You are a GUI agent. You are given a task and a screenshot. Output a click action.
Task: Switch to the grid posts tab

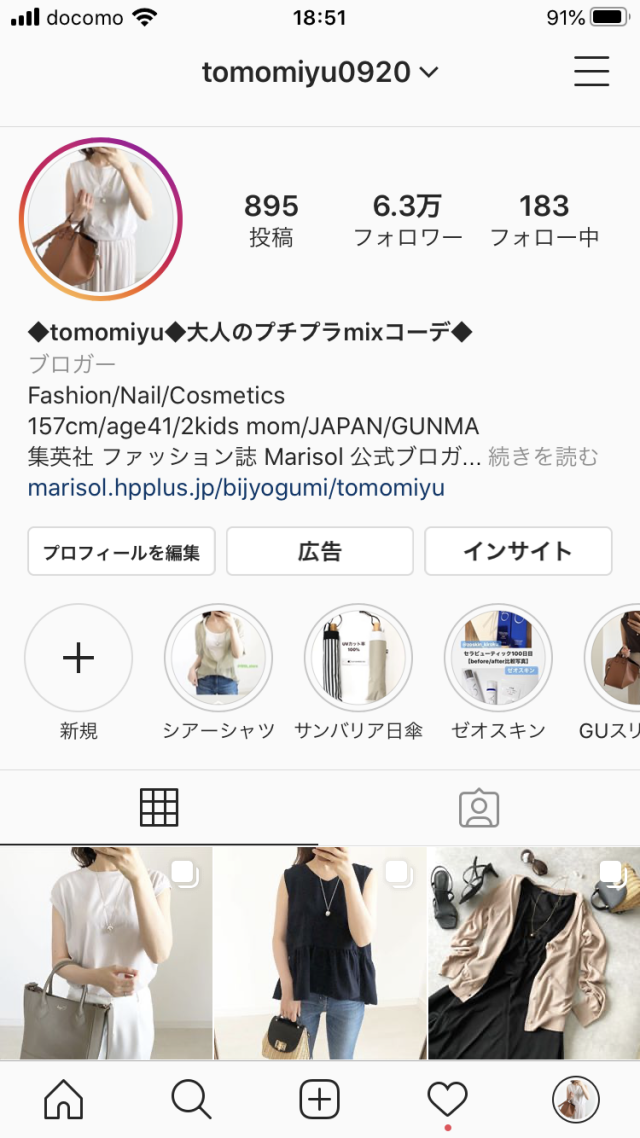(159, 807)
